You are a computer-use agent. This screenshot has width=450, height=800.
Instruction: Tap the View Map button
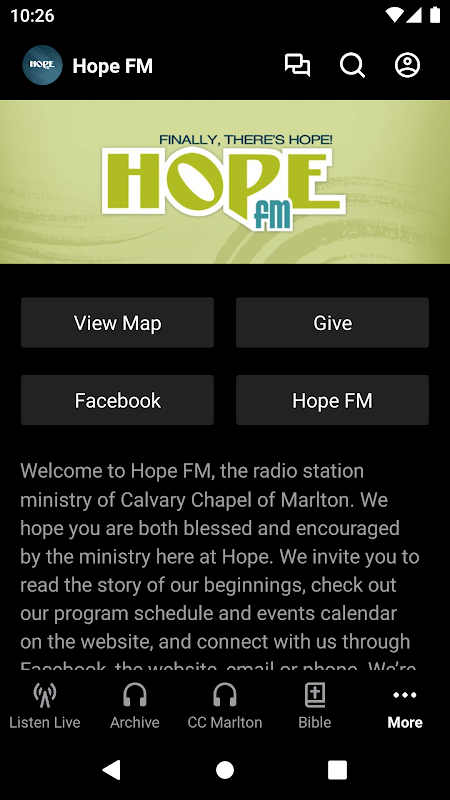pyautogui.click(x=117, y=322)
